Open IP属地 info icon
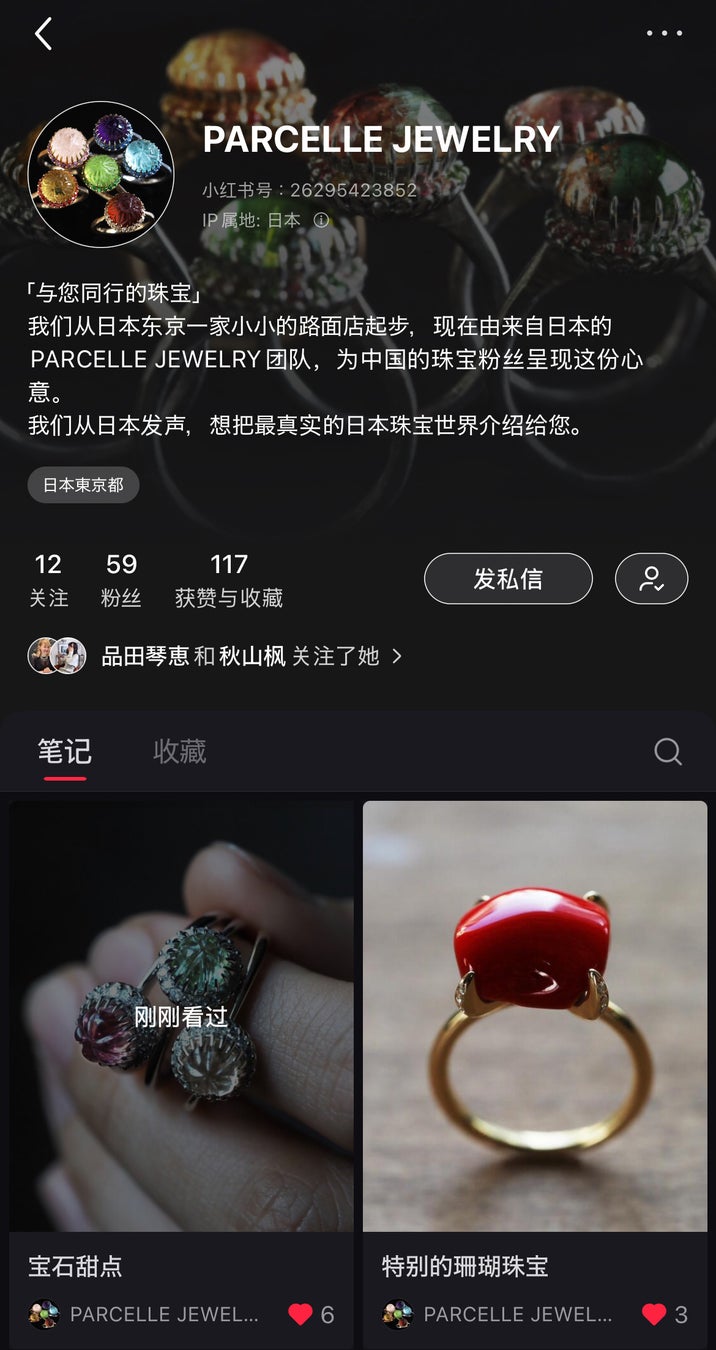716x1350 pixels. coord(321,221)
